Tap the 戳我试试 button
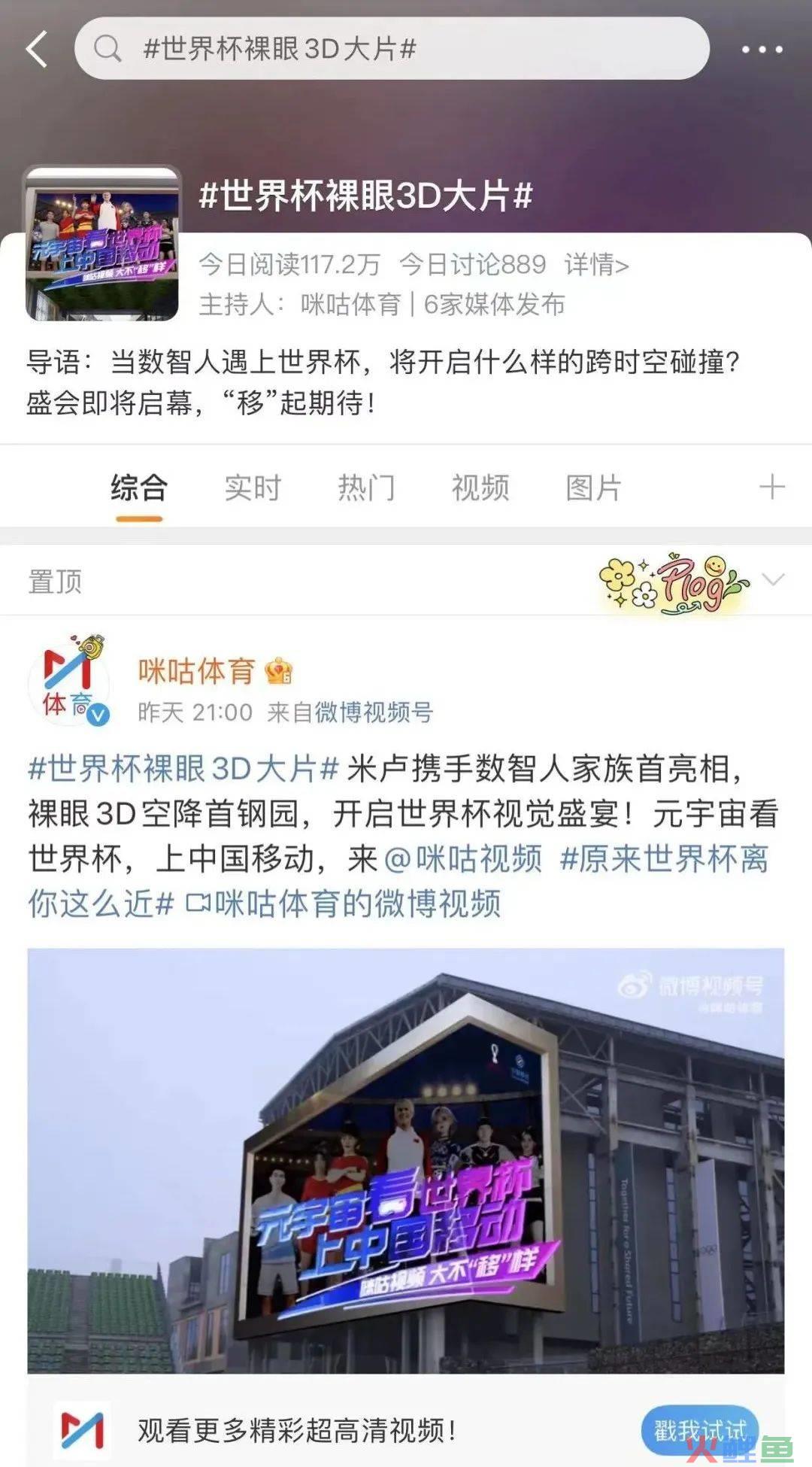812x1467 pixels. [x=699, y=1430]
